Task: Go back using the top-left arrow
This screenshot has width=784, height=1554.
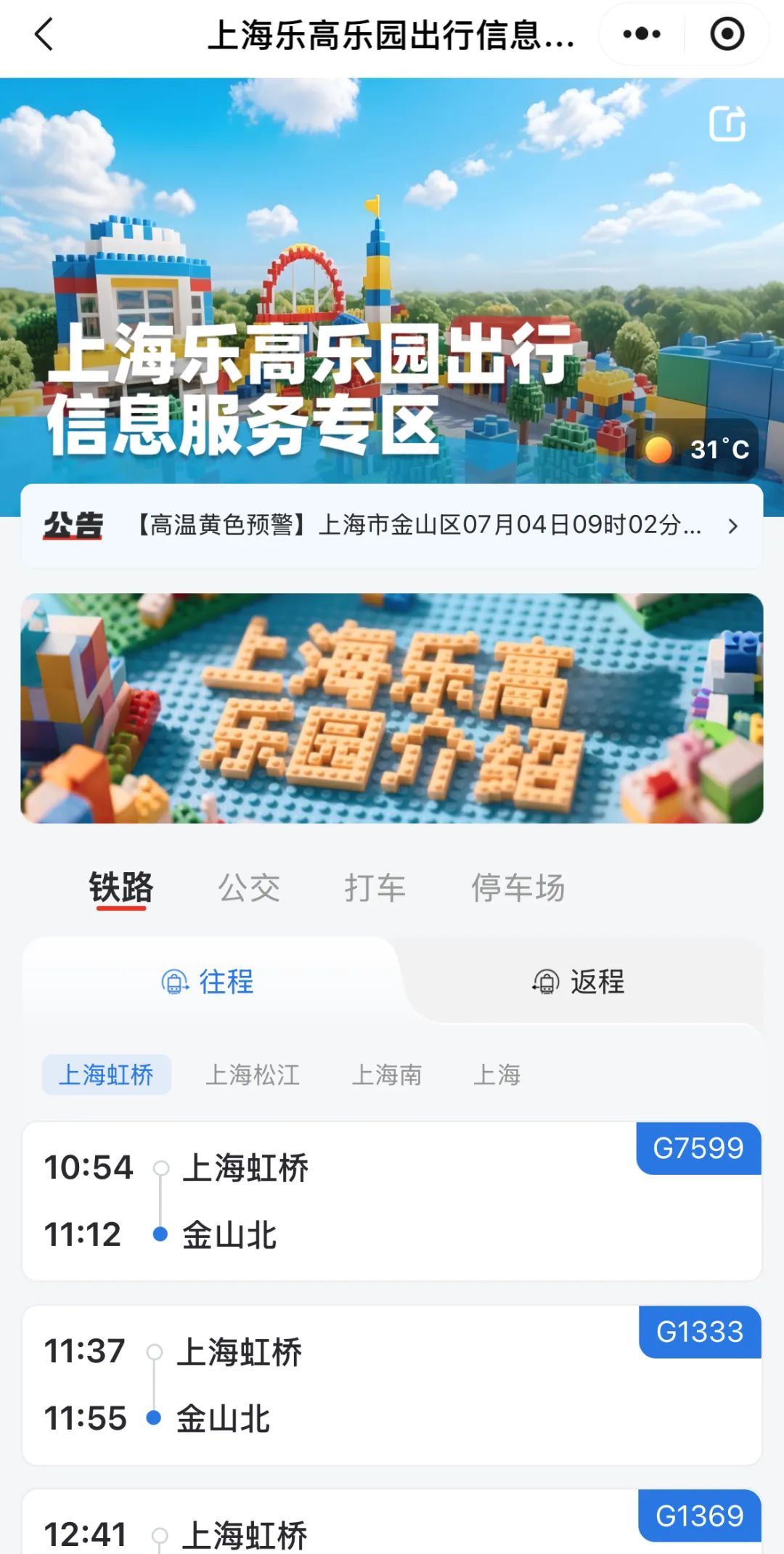Action: (44, 34)
